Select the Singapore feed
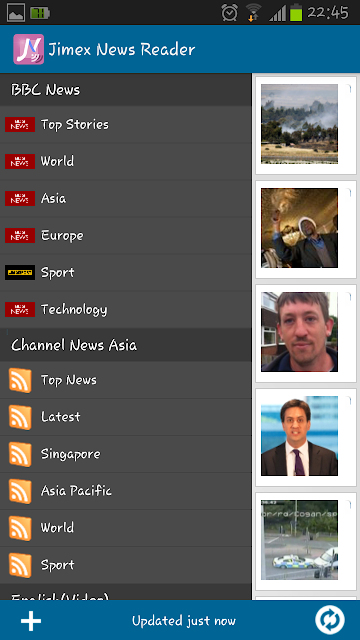 tap(126, 454)
